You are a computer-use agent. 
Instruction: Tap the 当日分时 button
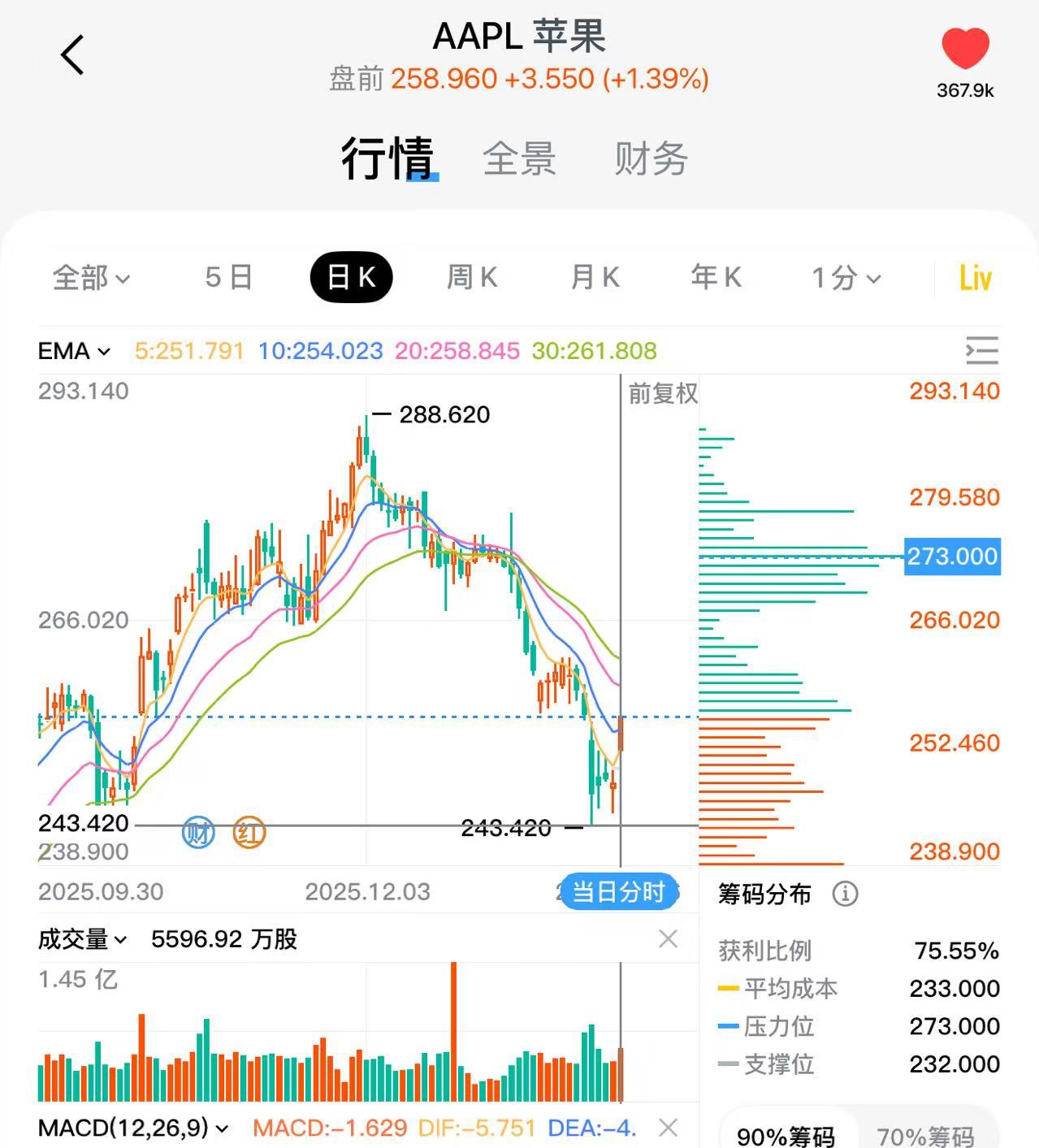(619, 892)
